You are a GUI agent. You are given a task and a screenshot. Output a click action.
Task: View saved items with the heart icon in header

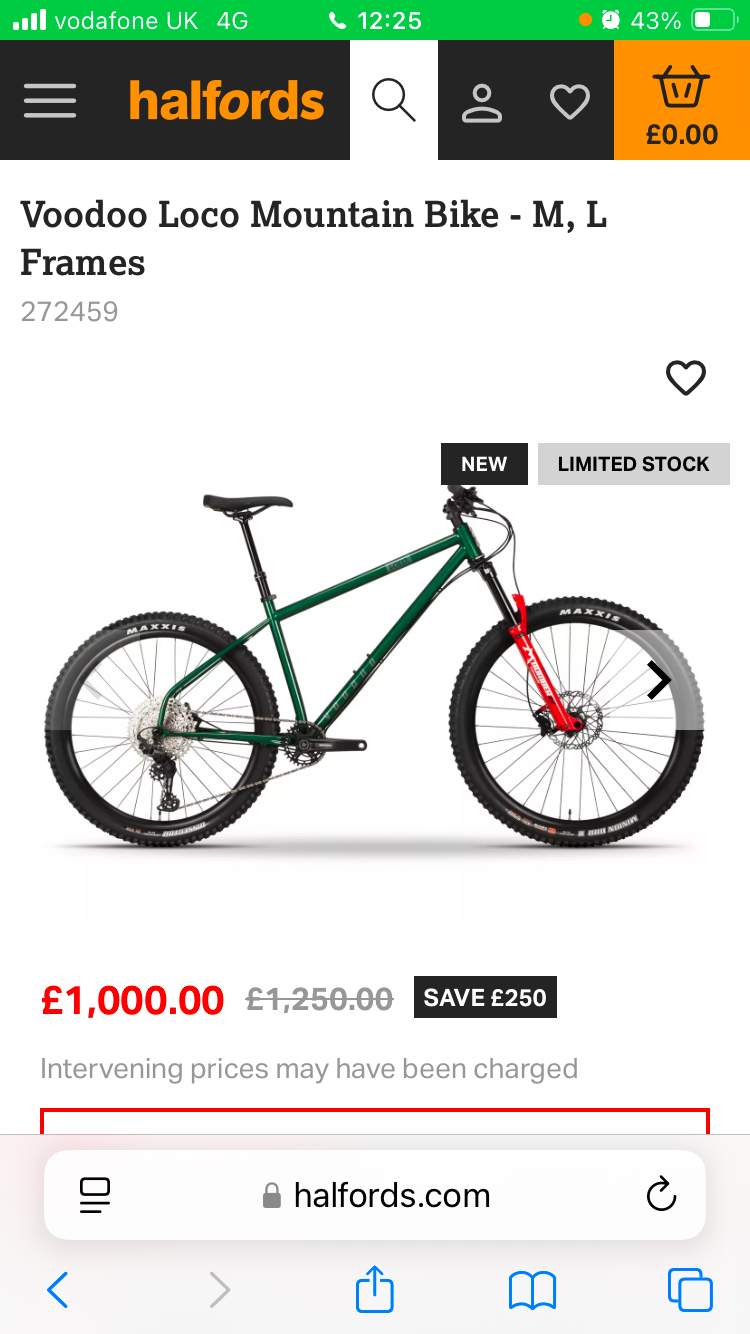tap(569, 99)
